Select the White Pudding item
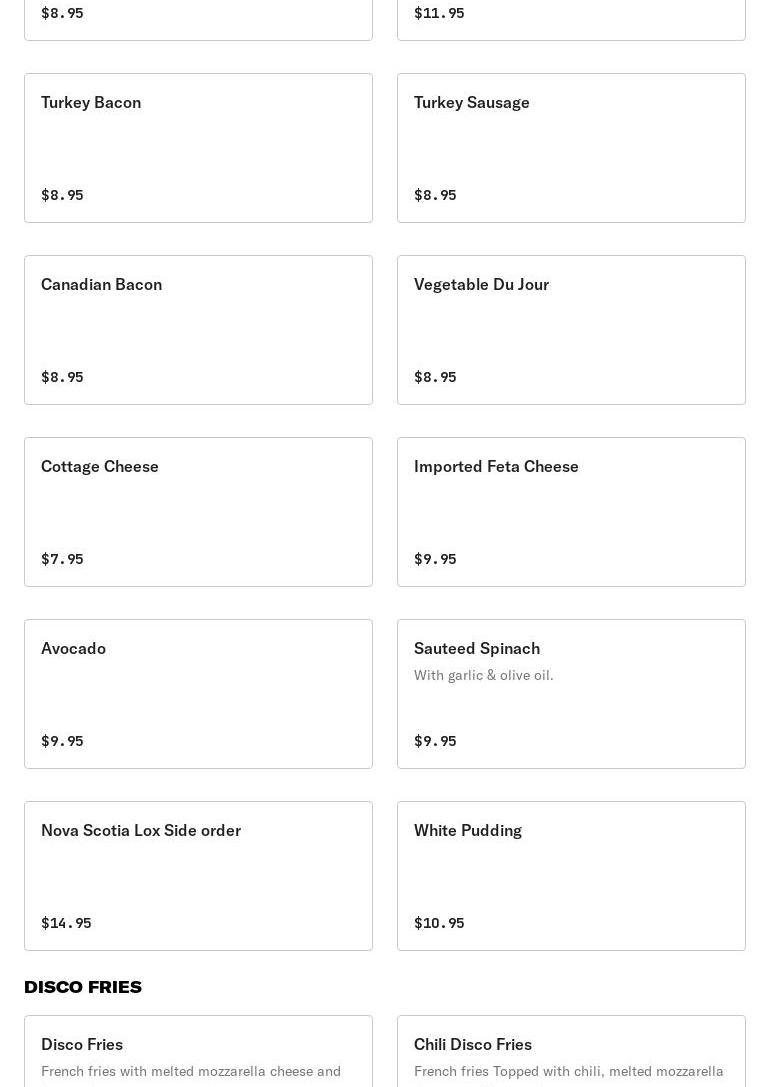Screen dimensions: 770x1087 pyautogui.click(x=571, y=876)
